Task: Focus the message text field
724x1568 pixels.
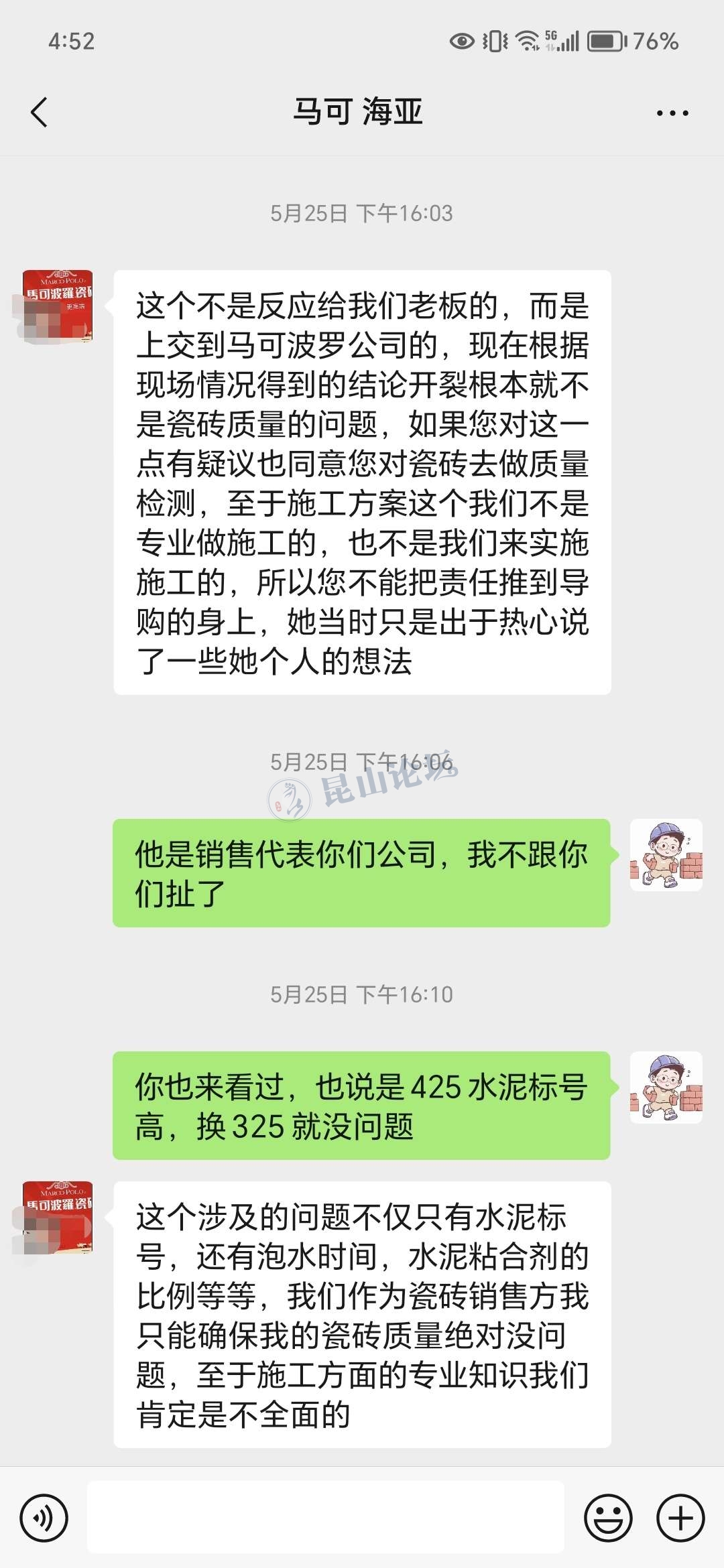Action: (x=326, y=1518)
